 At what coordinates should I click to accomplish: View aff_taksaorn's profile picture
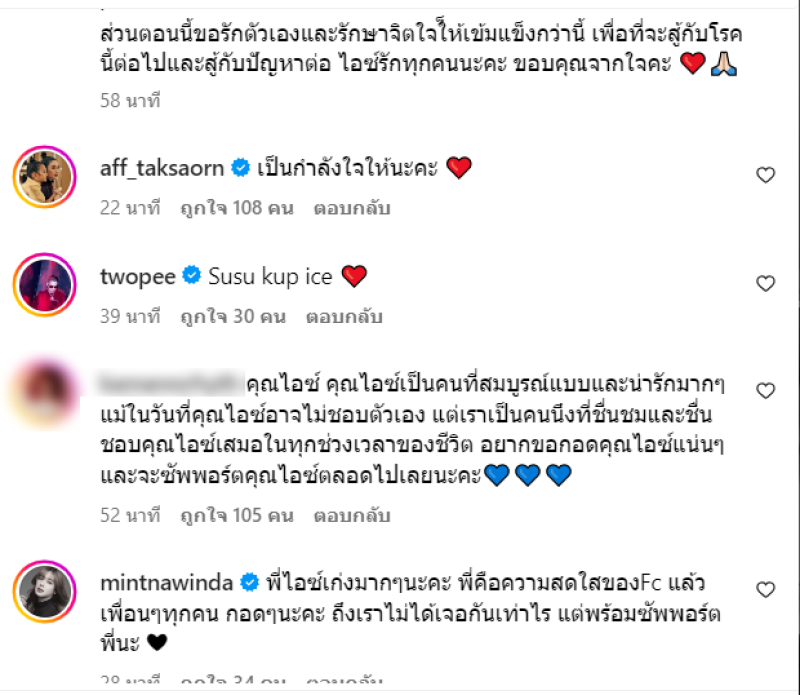(x=46, y=178)
